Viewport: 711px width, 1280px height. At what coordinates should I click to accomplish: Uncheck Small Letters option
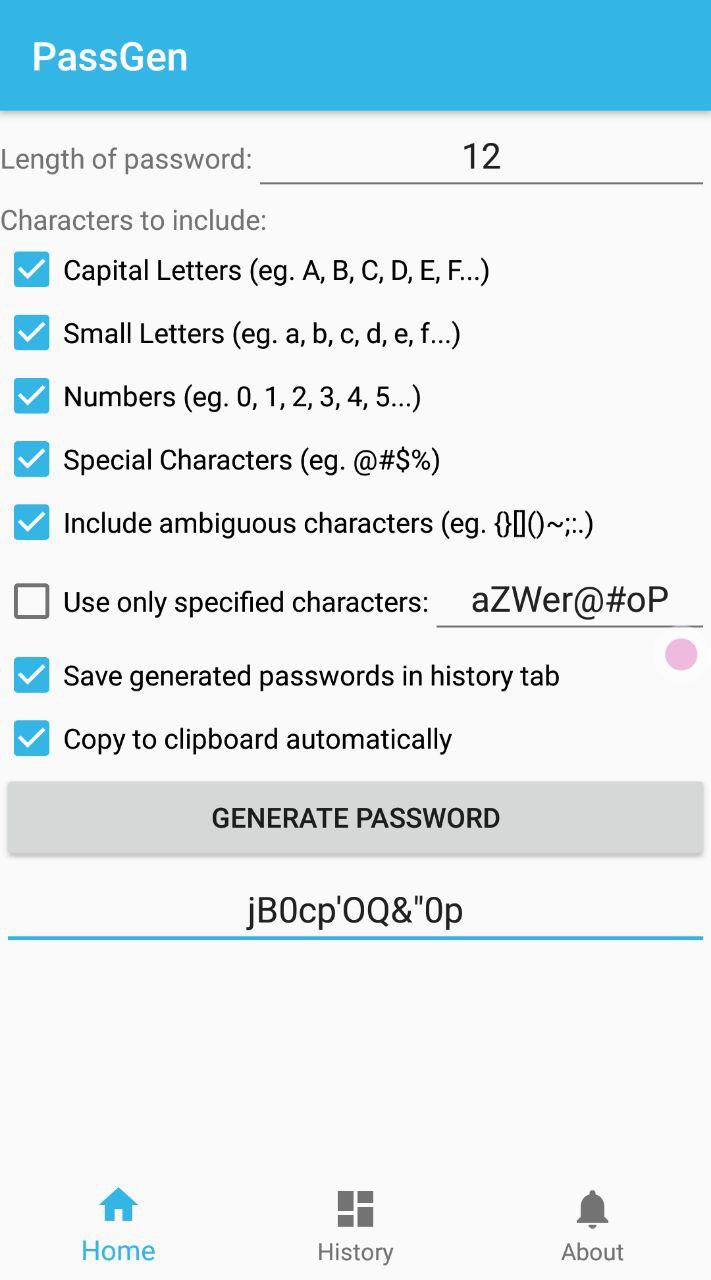(32, 333)
